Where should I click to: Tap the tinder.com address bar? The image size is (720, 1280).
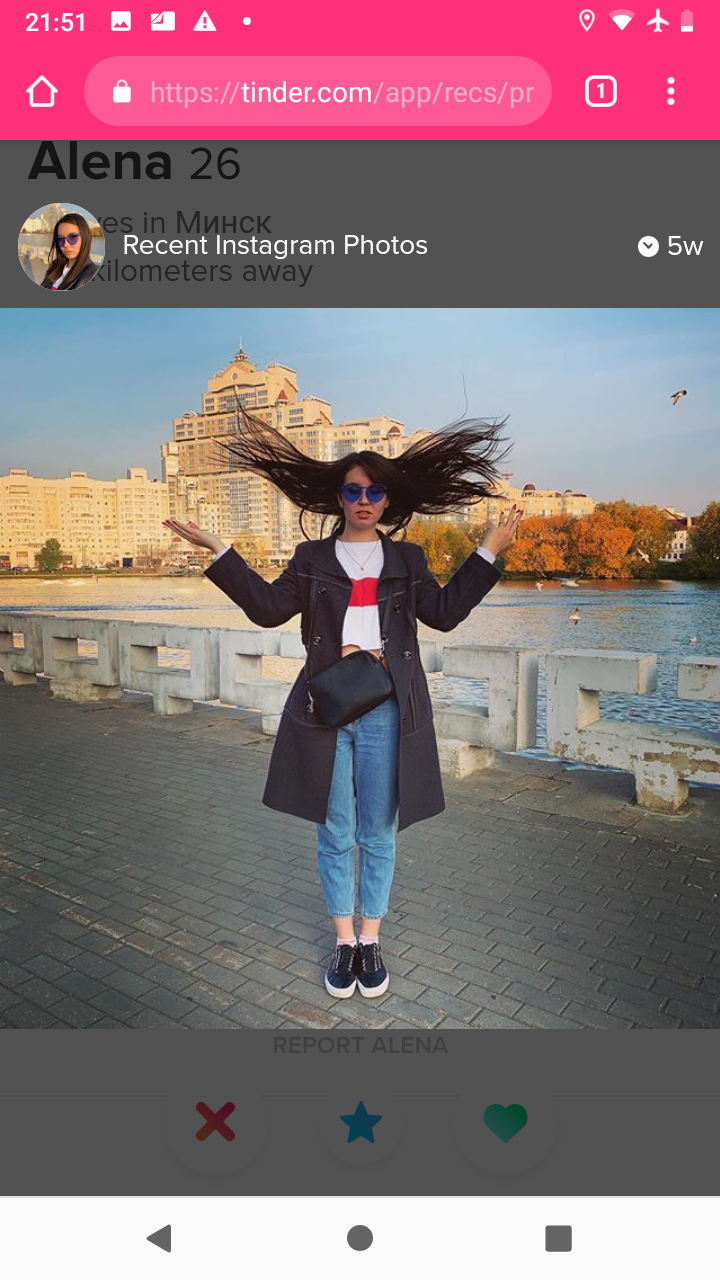tap(318, 92)
